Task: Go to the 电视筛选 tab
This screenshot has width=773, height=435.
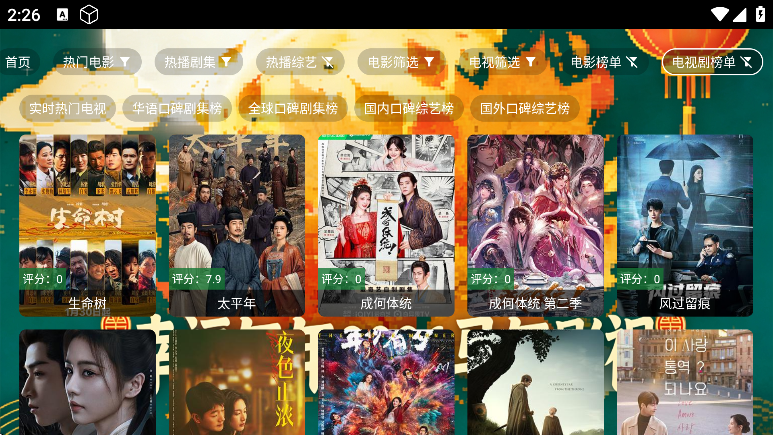Action: [x=503, y=62]
